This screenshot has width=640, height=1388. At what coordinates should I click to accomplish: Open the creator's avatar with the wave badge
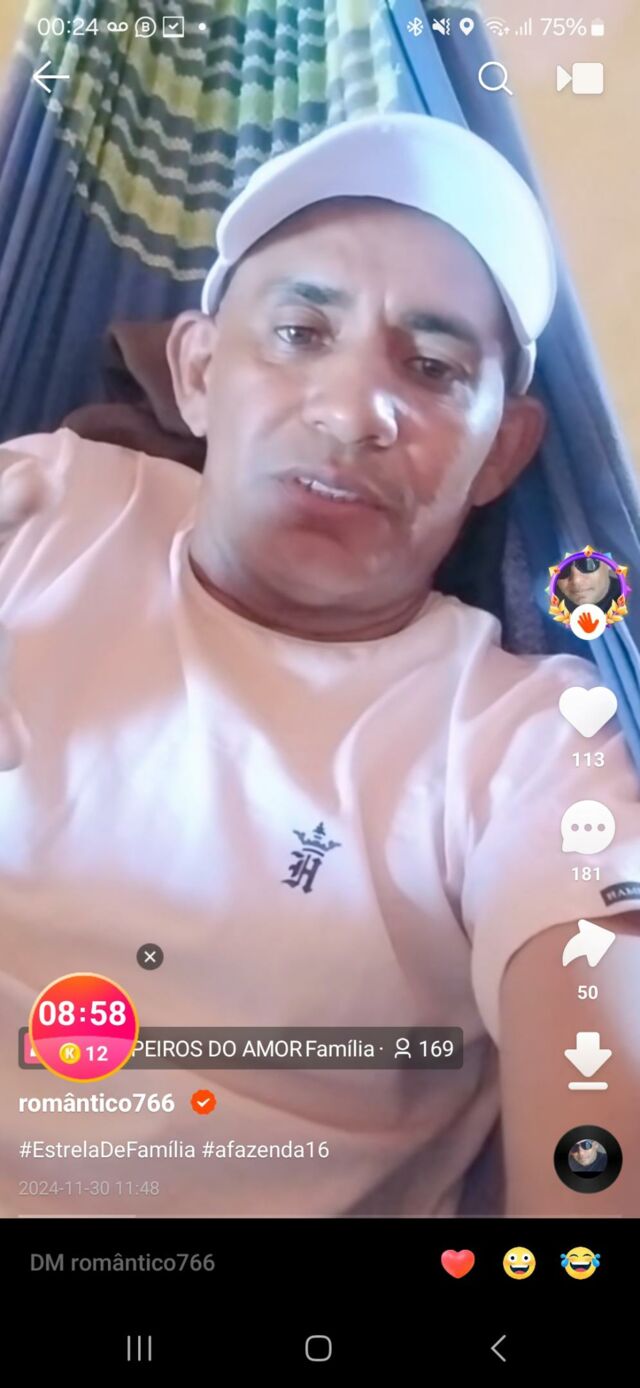[587, 587]
